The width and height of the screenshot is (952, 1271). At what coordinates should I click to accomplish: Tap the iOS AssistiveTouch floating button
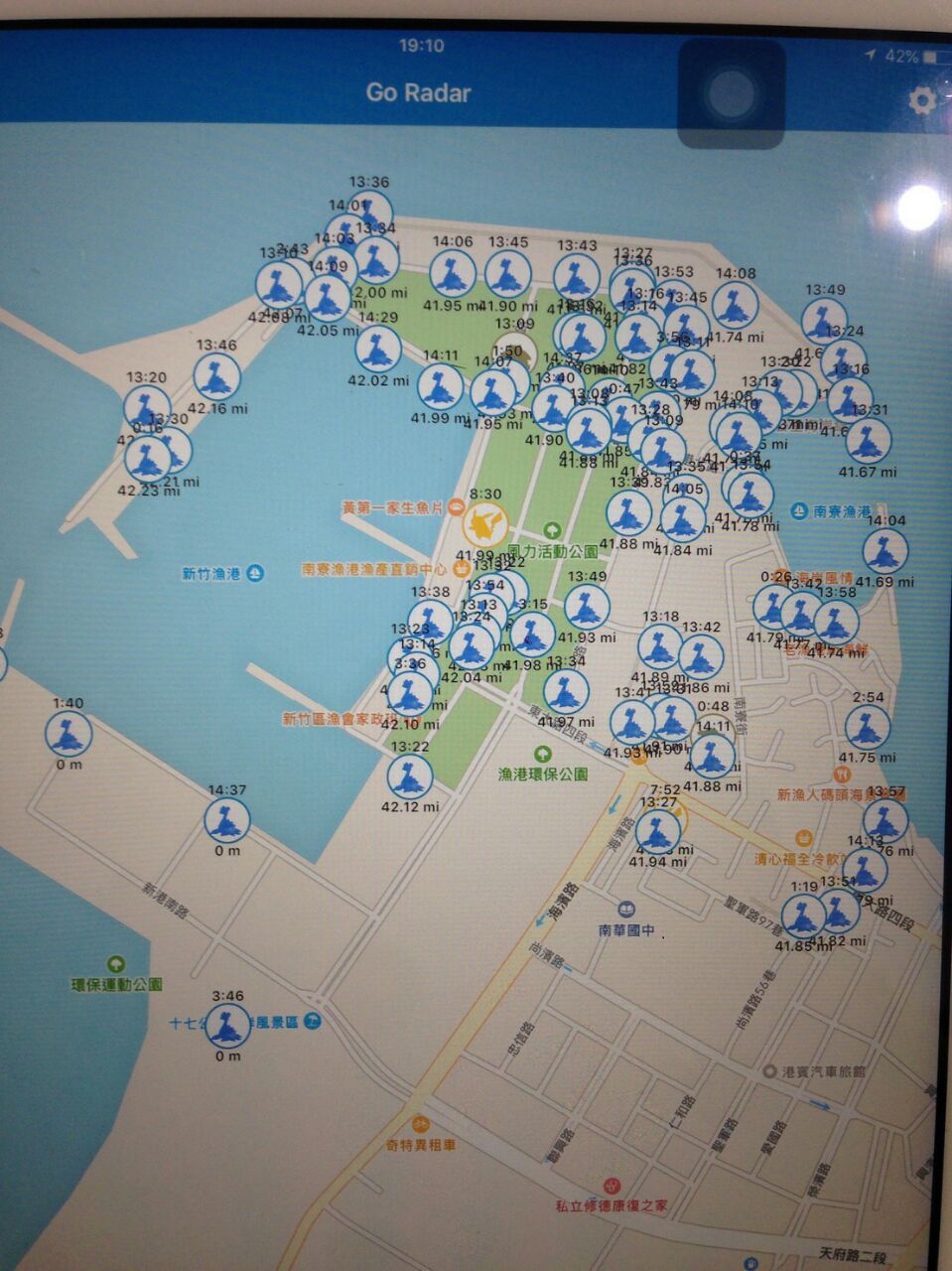tap(732, 93)
